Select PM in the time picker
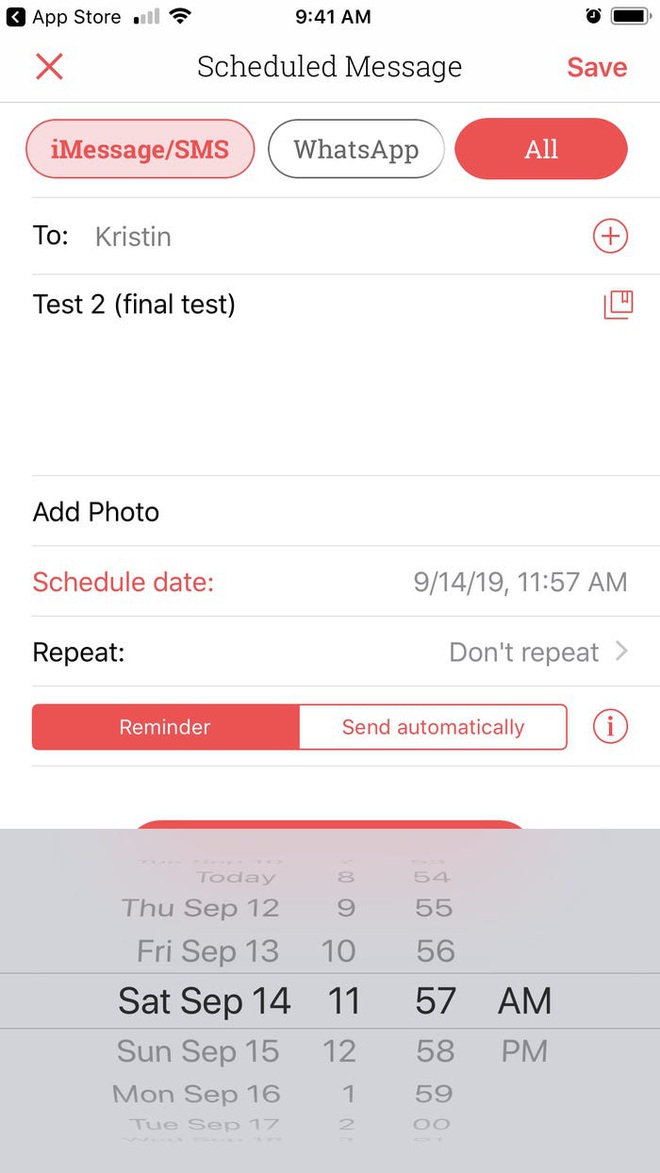This screenshot has width=660, height=1173. (524, 1051)
